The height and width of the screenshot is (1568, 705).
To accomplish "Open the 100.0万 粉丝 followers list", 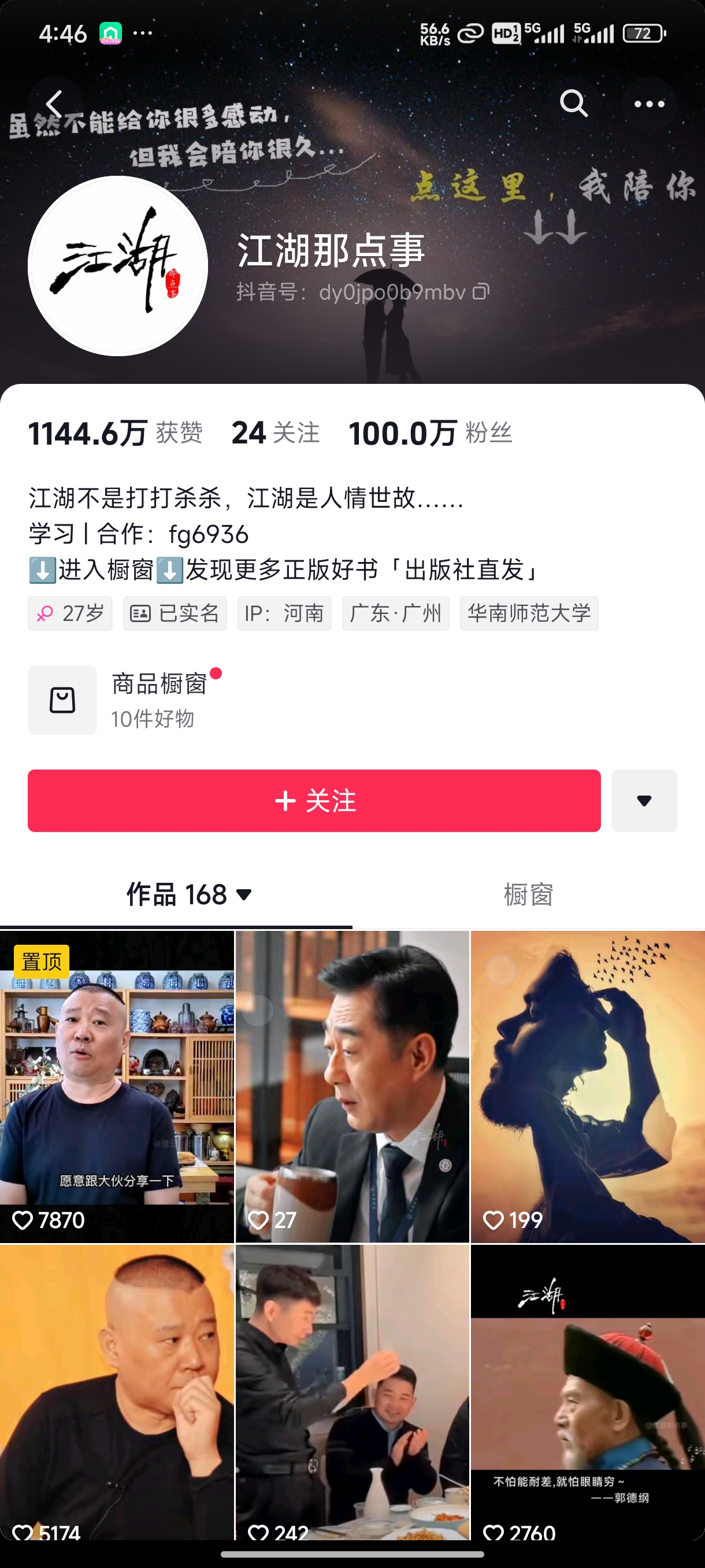I will point(429,434).
